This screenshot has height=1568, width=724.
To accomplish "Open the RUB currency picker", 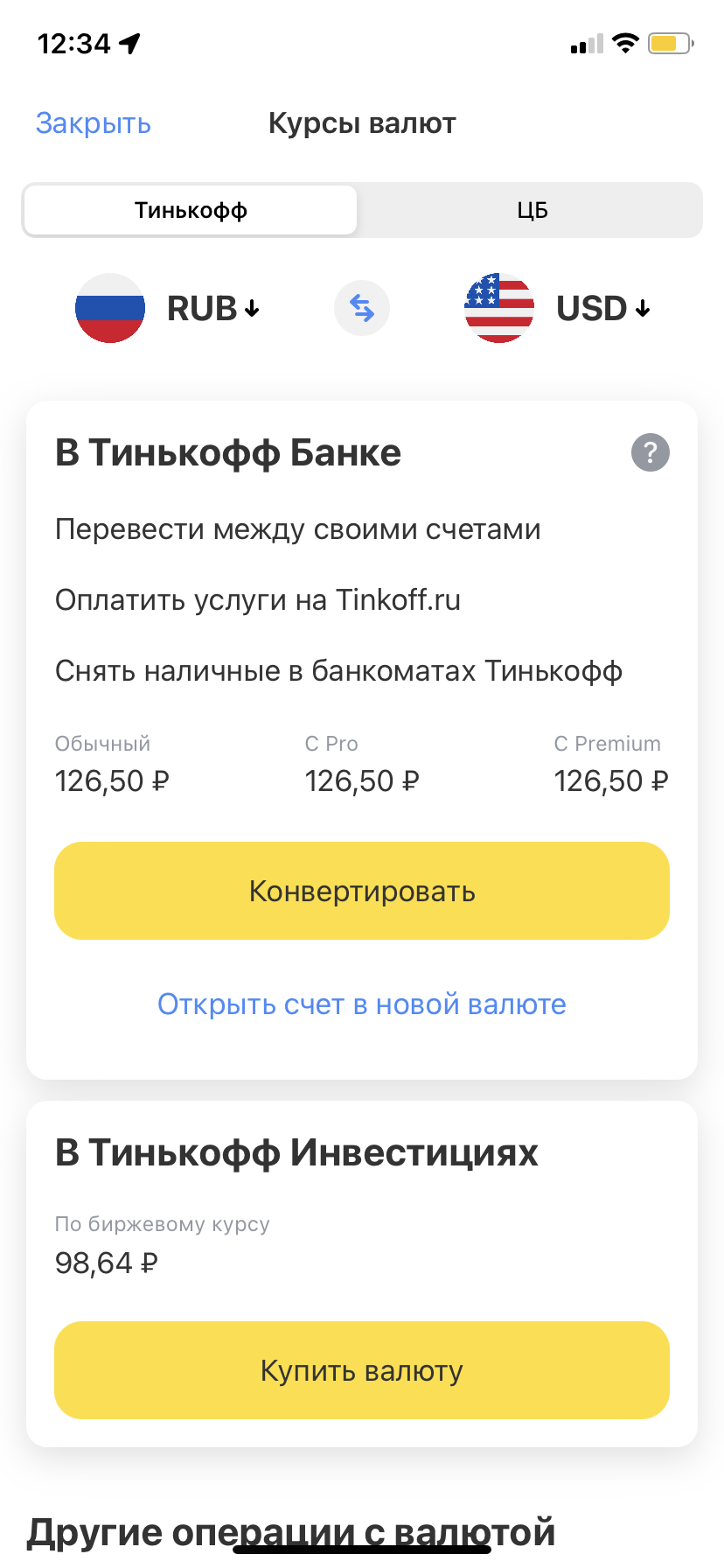I will (212, 308).
